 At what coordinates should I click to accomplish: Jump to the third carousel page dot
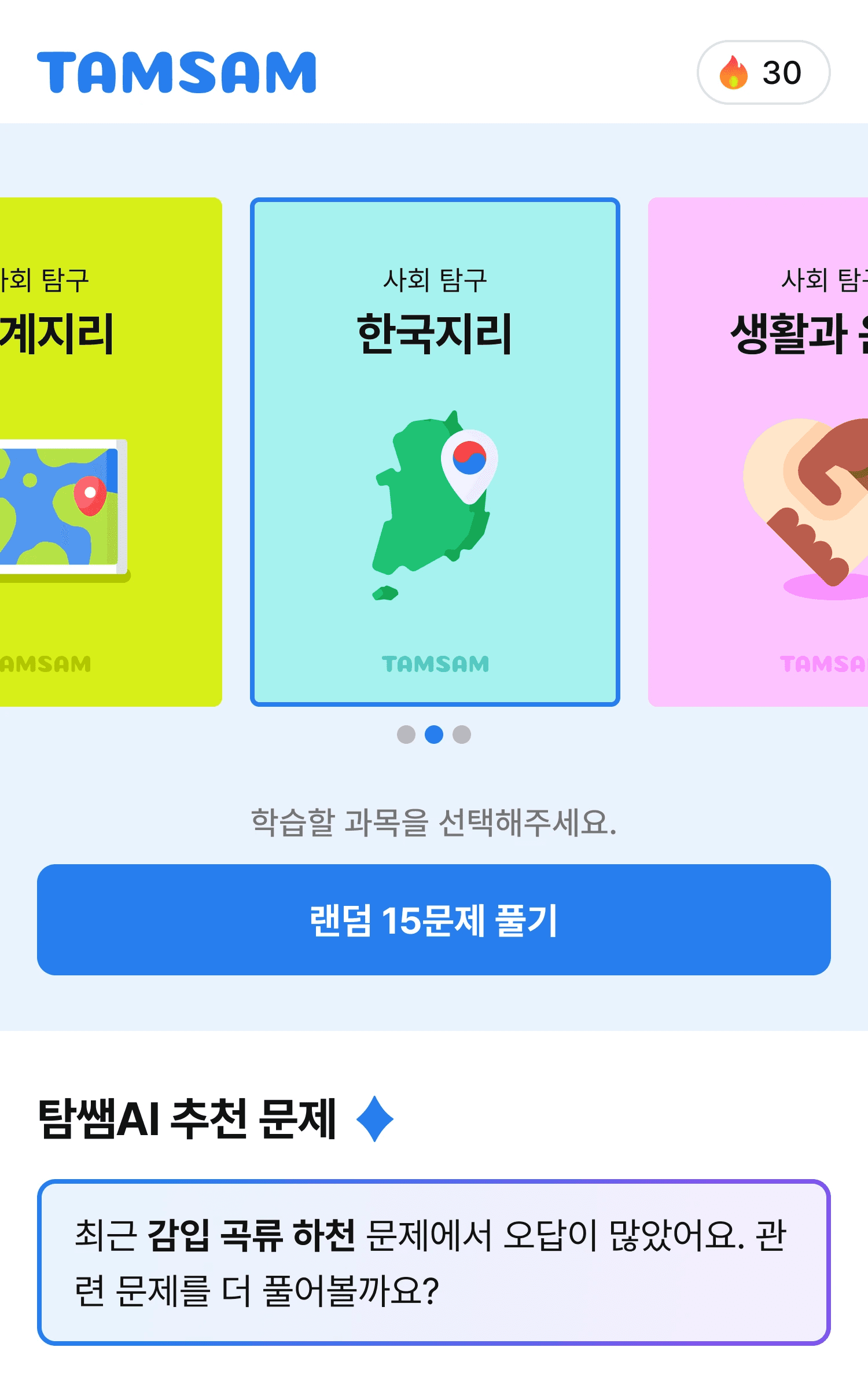pyautogui.click(x=462, y=735)
